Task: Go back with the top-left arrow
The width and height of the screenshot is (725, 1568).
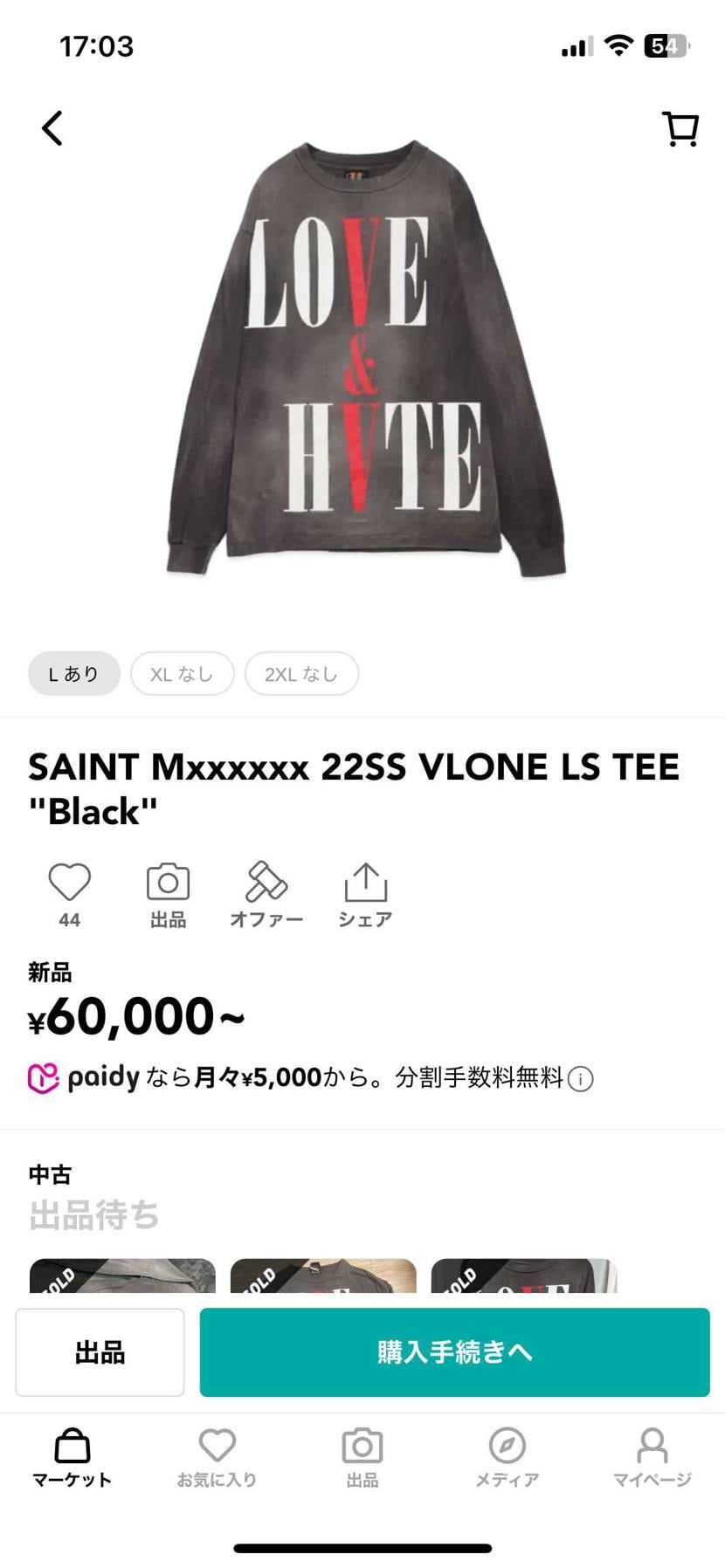Action: (x=52, y=128)
